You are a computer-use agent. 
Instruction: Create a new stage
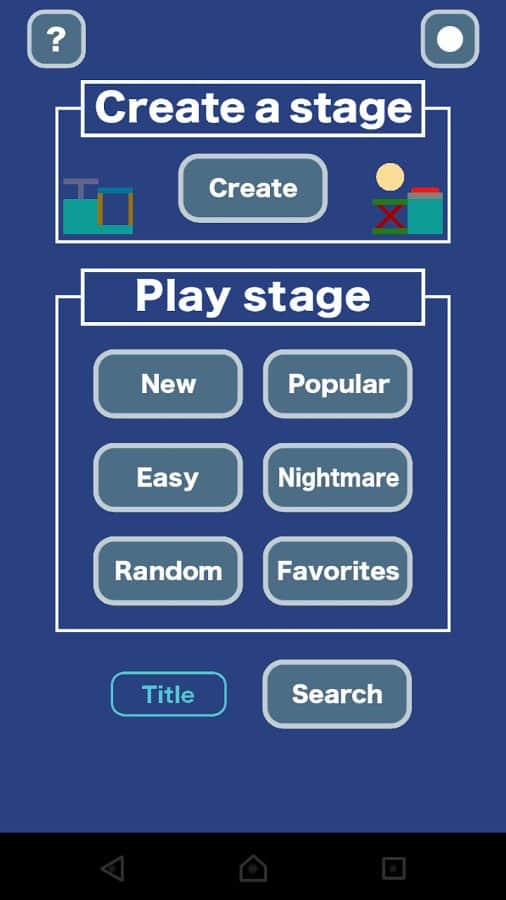tap(253, 188)
